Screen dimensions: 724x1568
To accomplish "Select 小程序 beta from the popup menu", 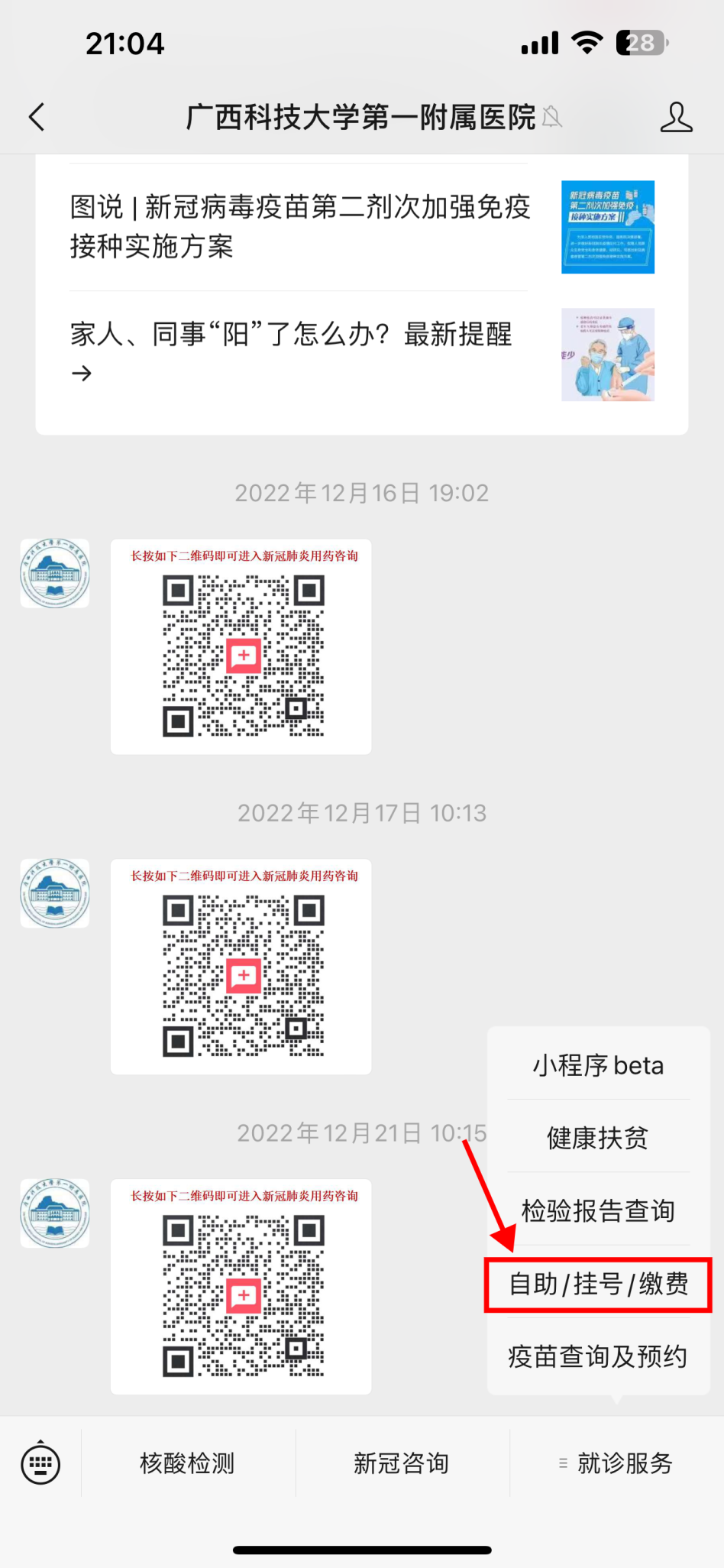I will point(598,1065).
